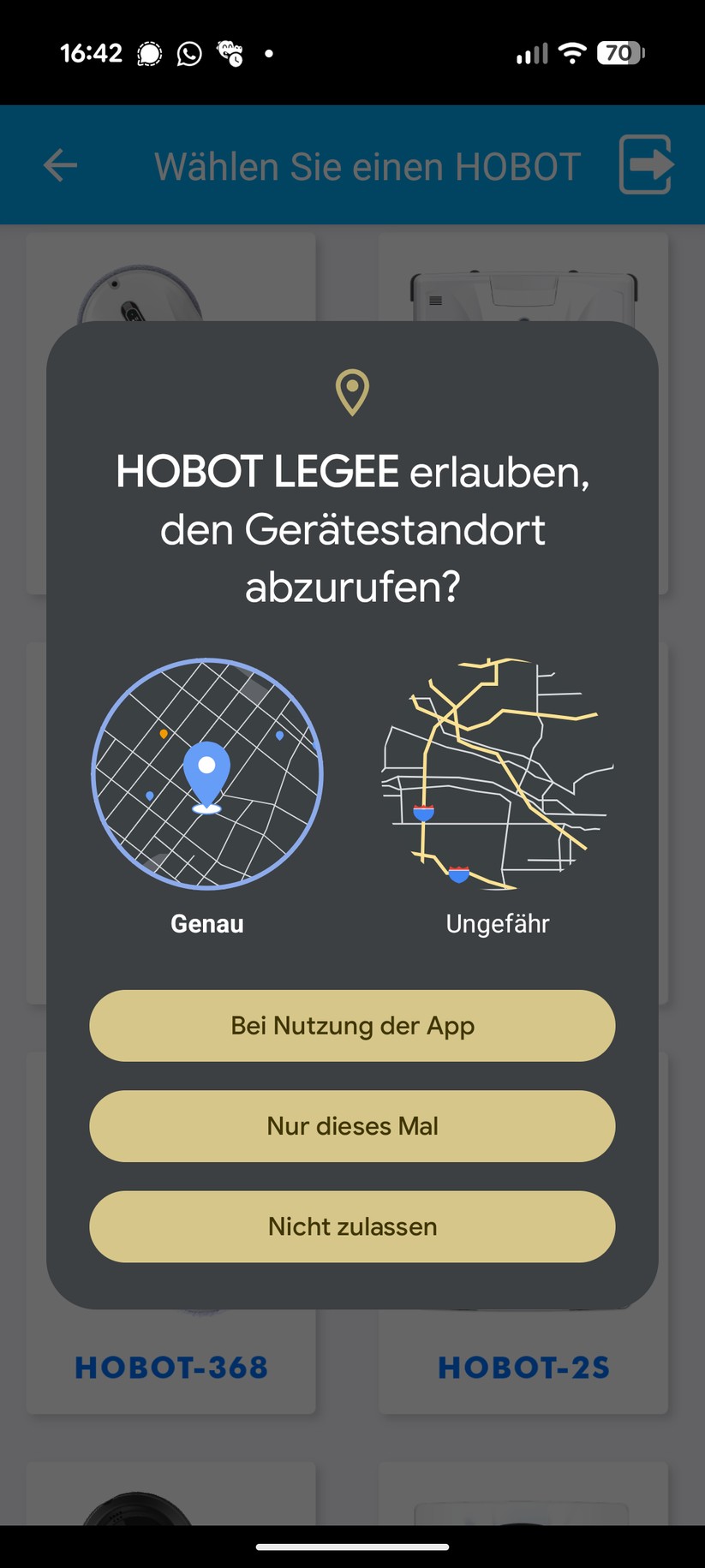705x1568 pixels.
Task: Deny permission with Nicht zulassen
Action: (x=352, y=1226)
